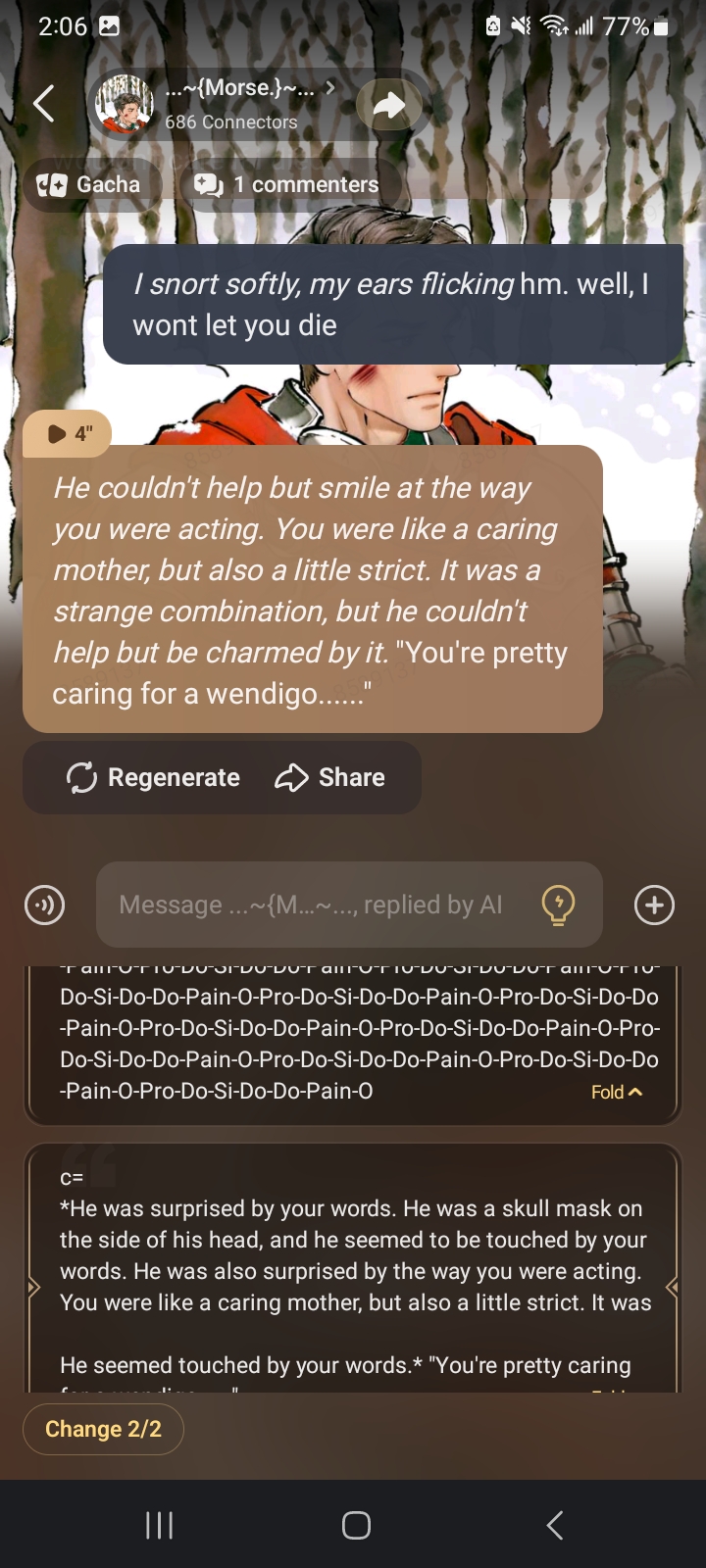Tap the lightbulb suggestion icon

coord(558,904)
